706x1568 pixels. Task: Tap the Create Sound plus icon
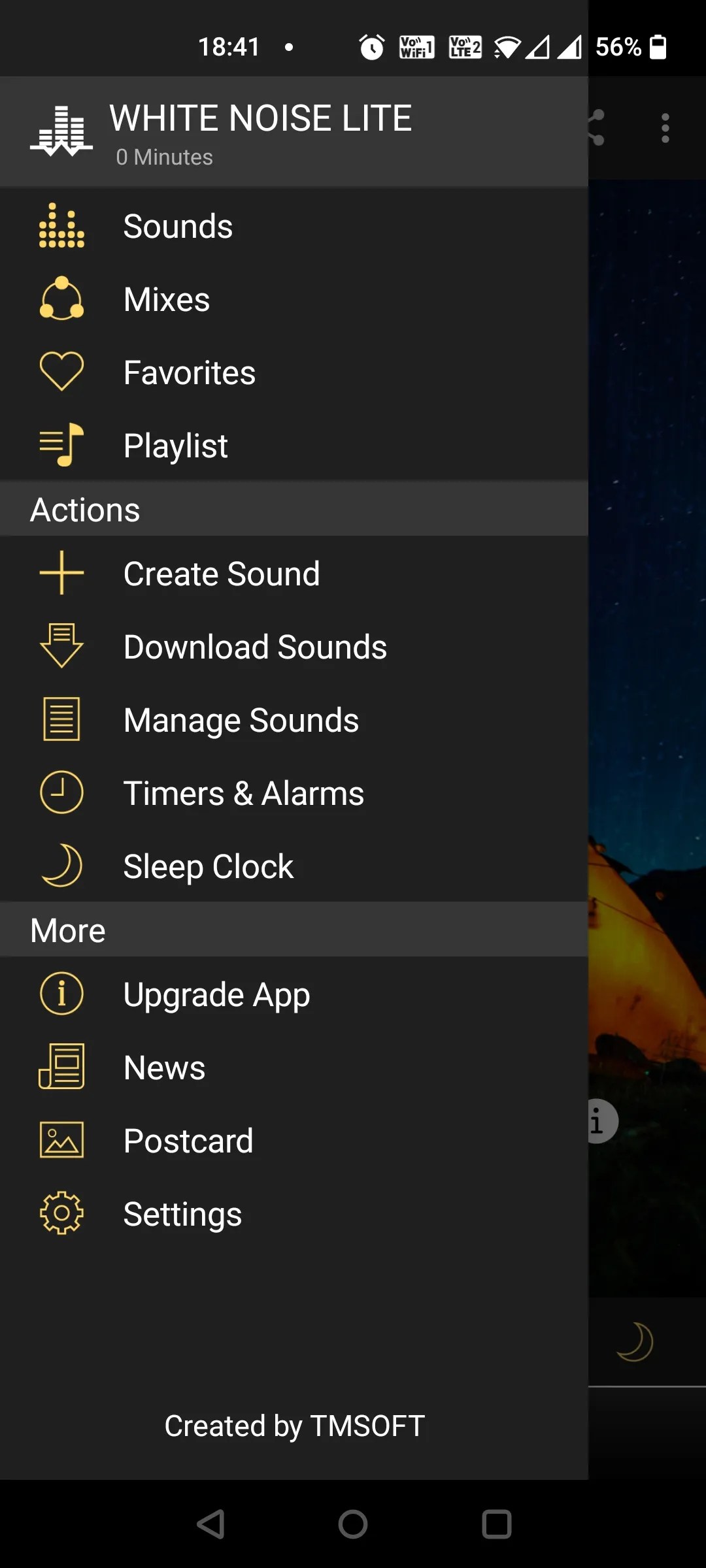click(x=61, y=574)
